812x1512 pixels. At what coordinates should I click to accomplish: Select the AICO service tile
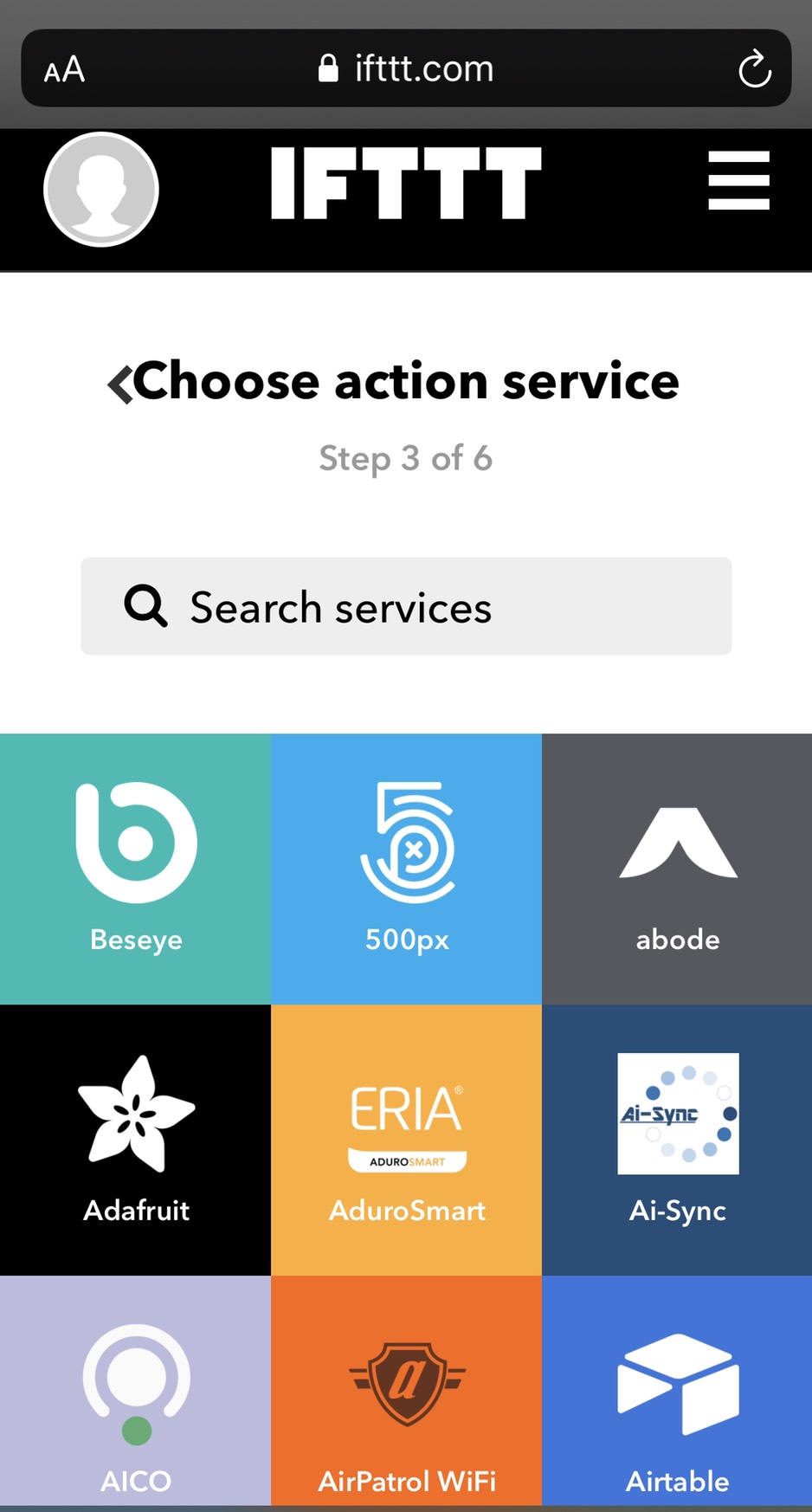tap(136, 1394)
